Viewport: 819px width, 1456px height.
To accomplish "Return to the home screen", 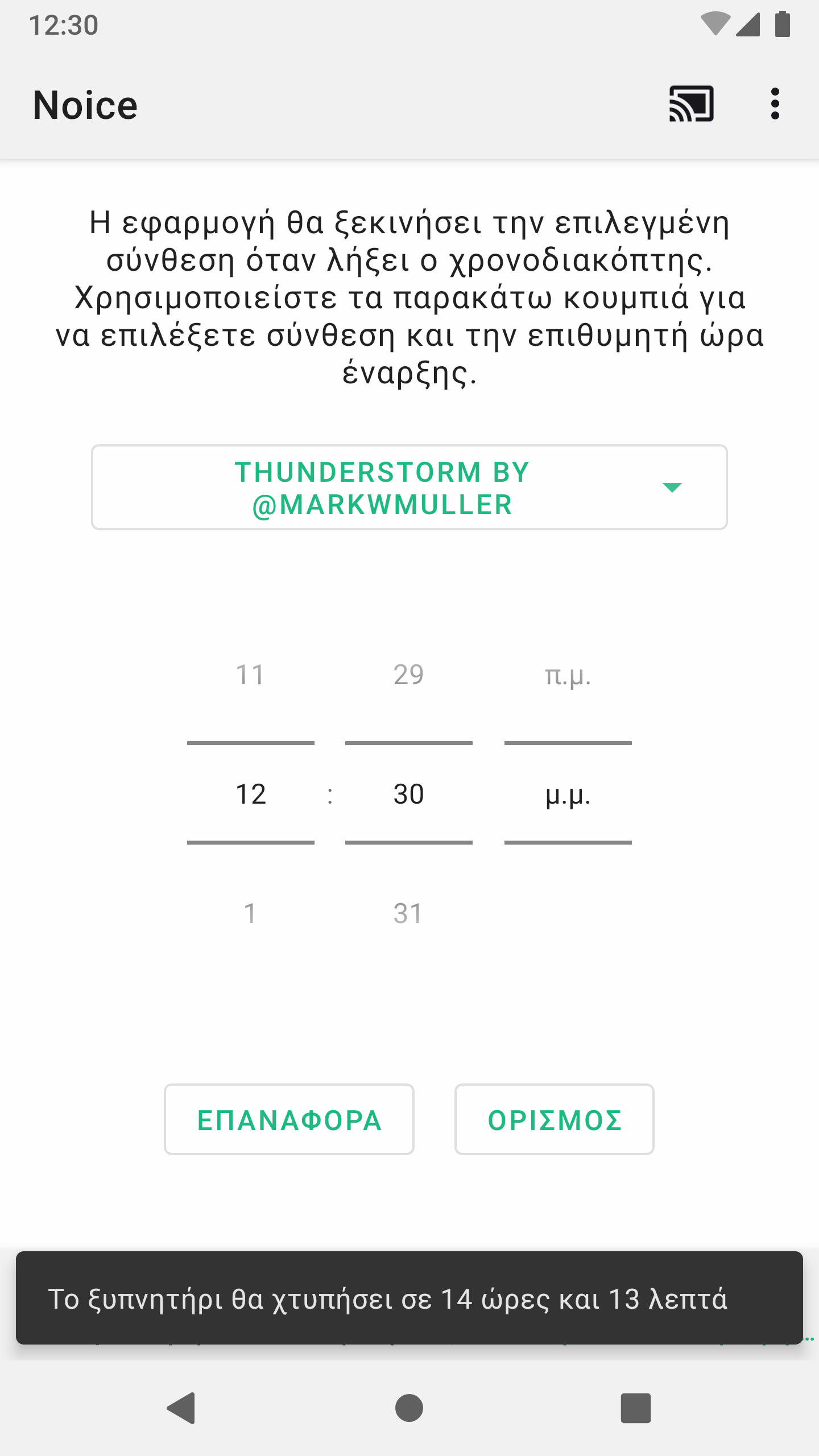I will click(409, 1408).
